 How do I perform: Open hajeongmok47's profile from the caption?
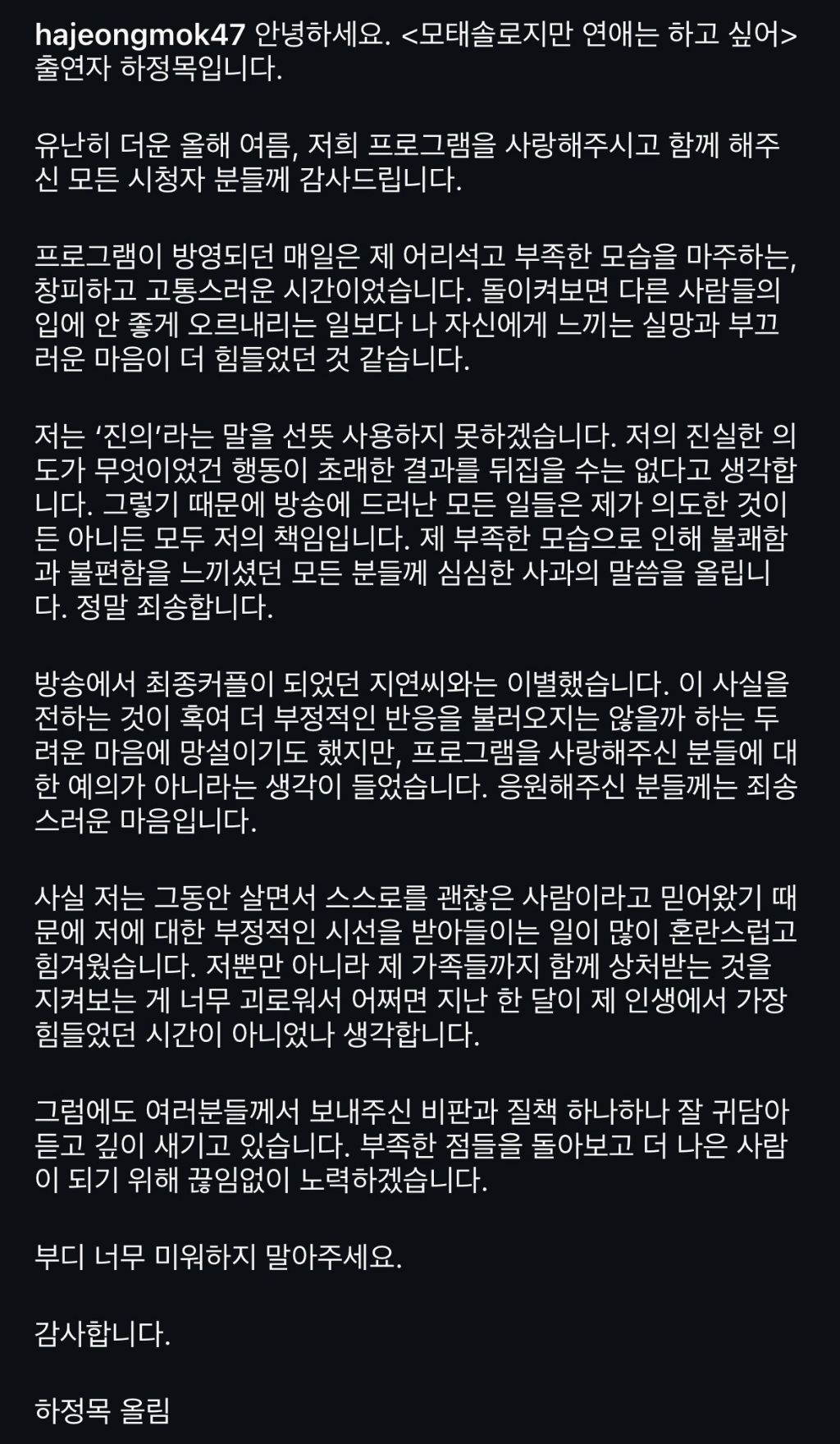140,35
